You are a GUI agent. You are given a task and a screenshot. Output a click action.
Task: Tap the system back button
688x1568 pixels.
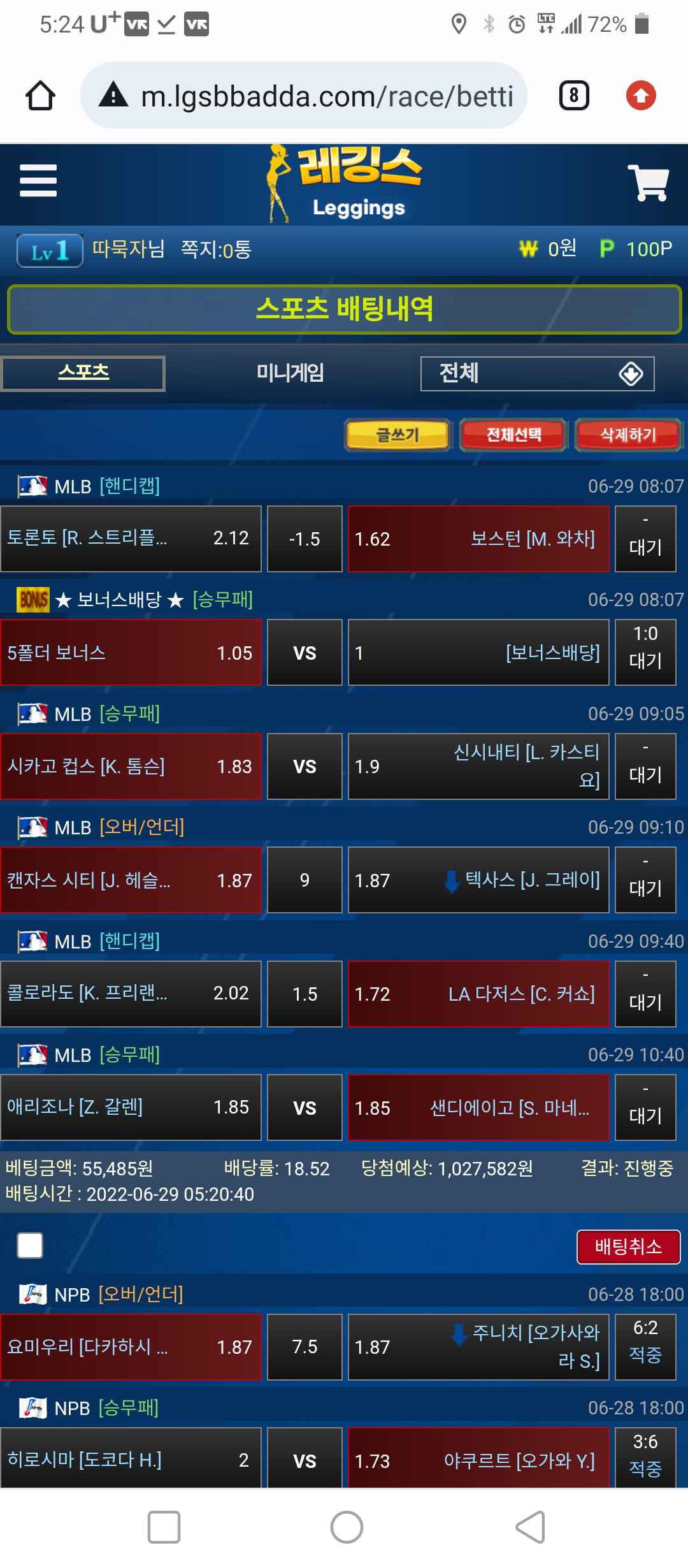pos(530,1527)
